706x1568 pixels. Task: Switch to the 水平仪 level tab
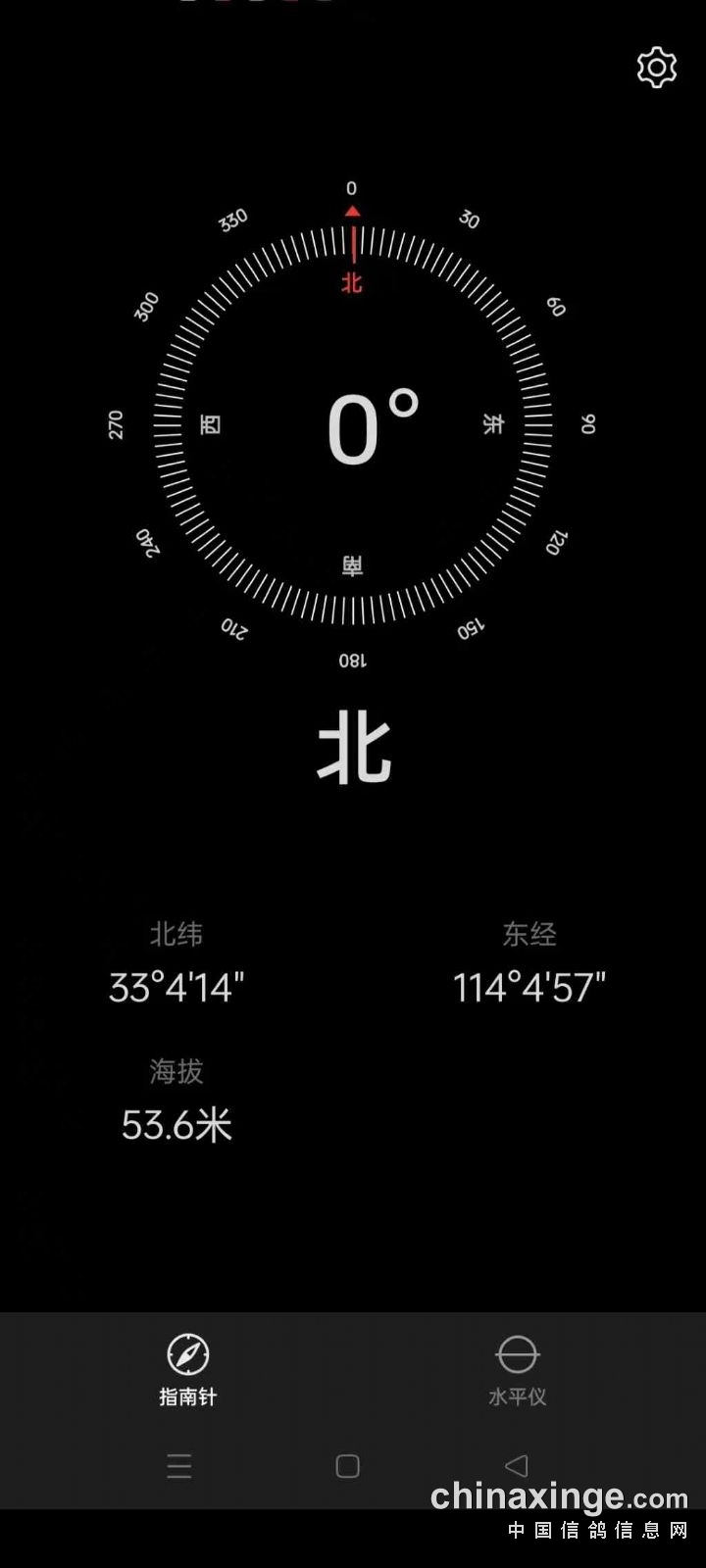517,1369
